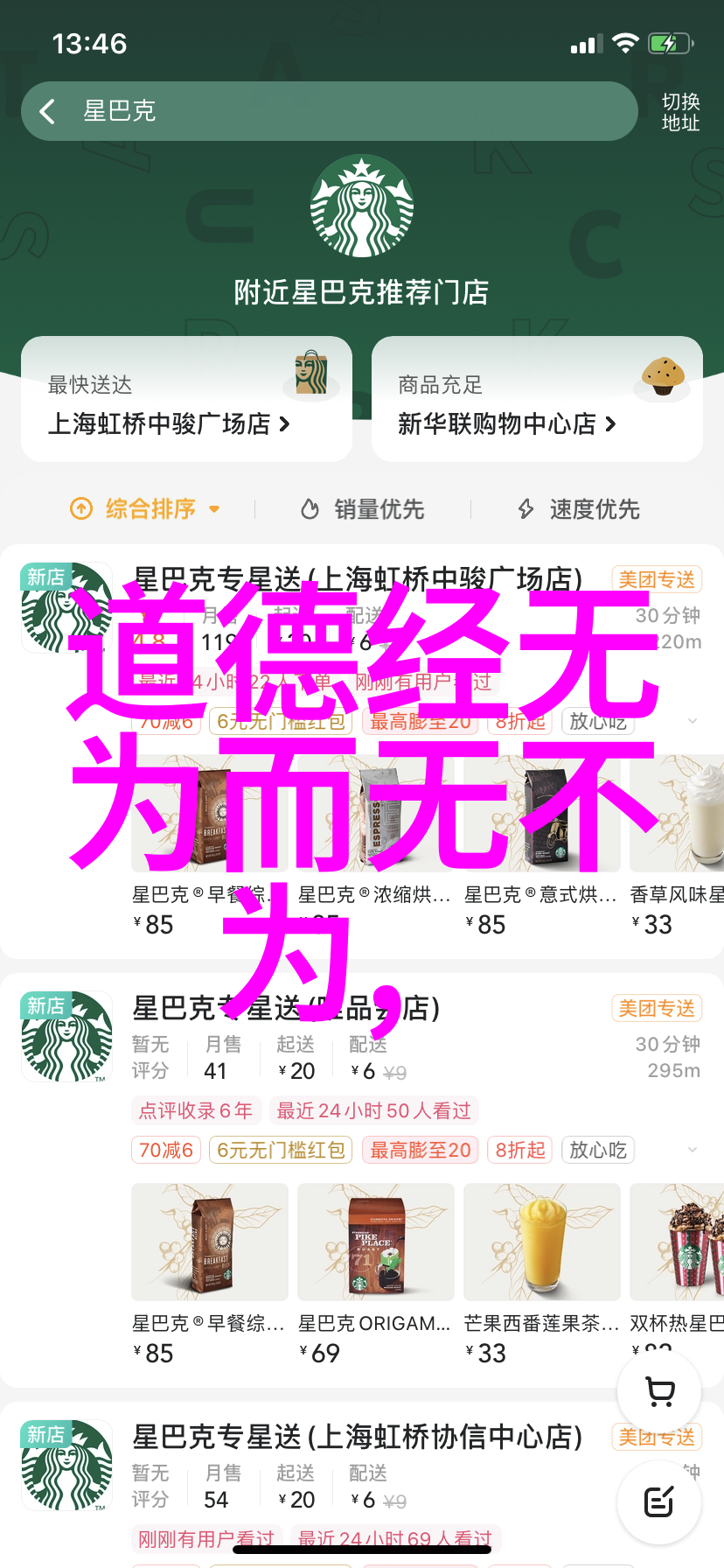
Task: Open the 意式烘焙 coffee product priced ¥85
Action: (541, 840)
